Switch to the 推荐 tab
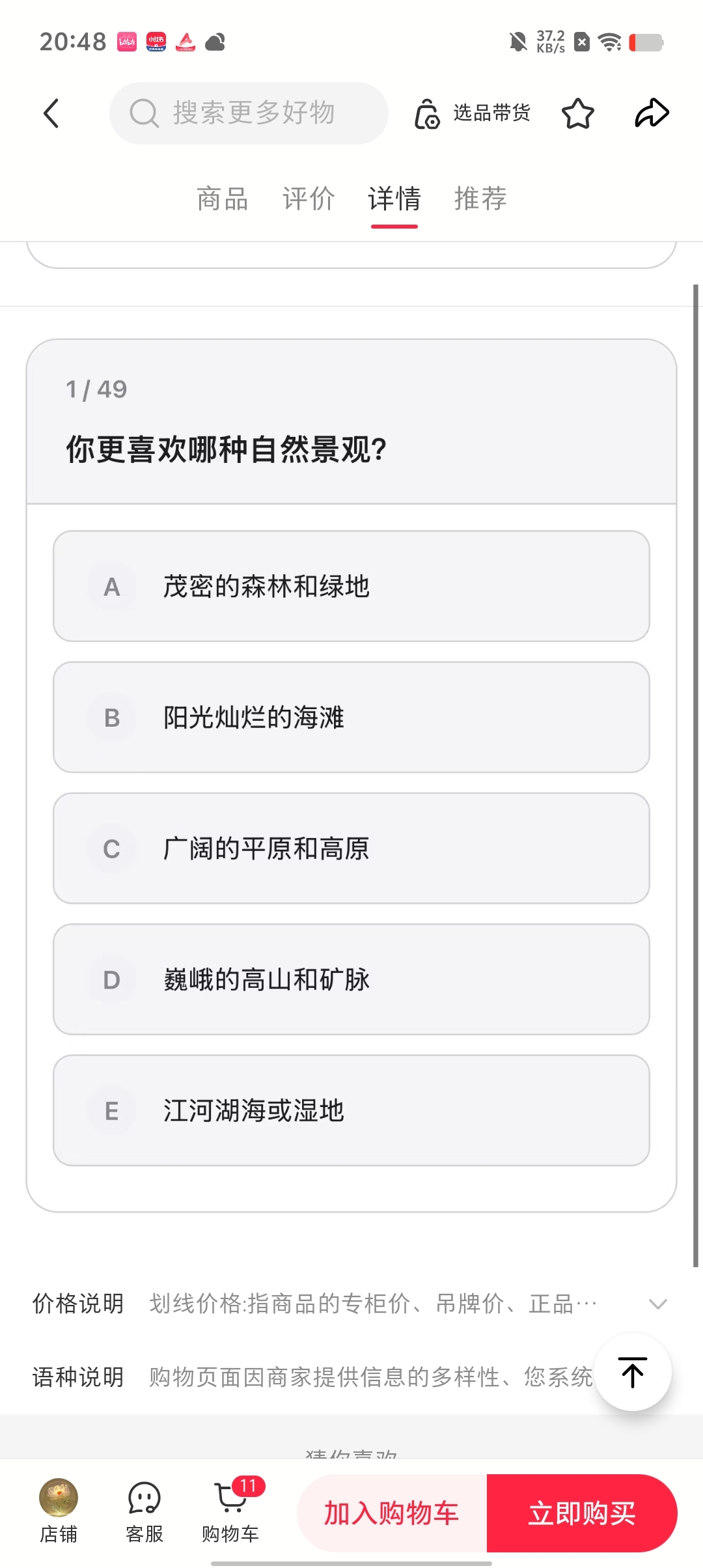 (x=480, y=199)
